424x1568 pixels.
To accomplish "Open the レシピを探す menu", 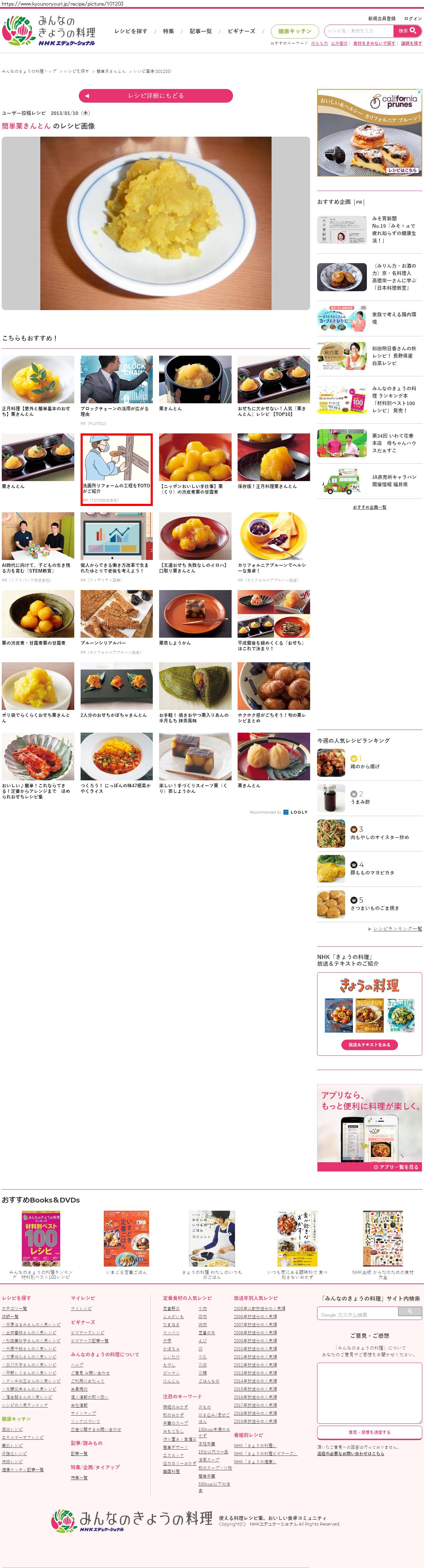I will click(130, 31).
